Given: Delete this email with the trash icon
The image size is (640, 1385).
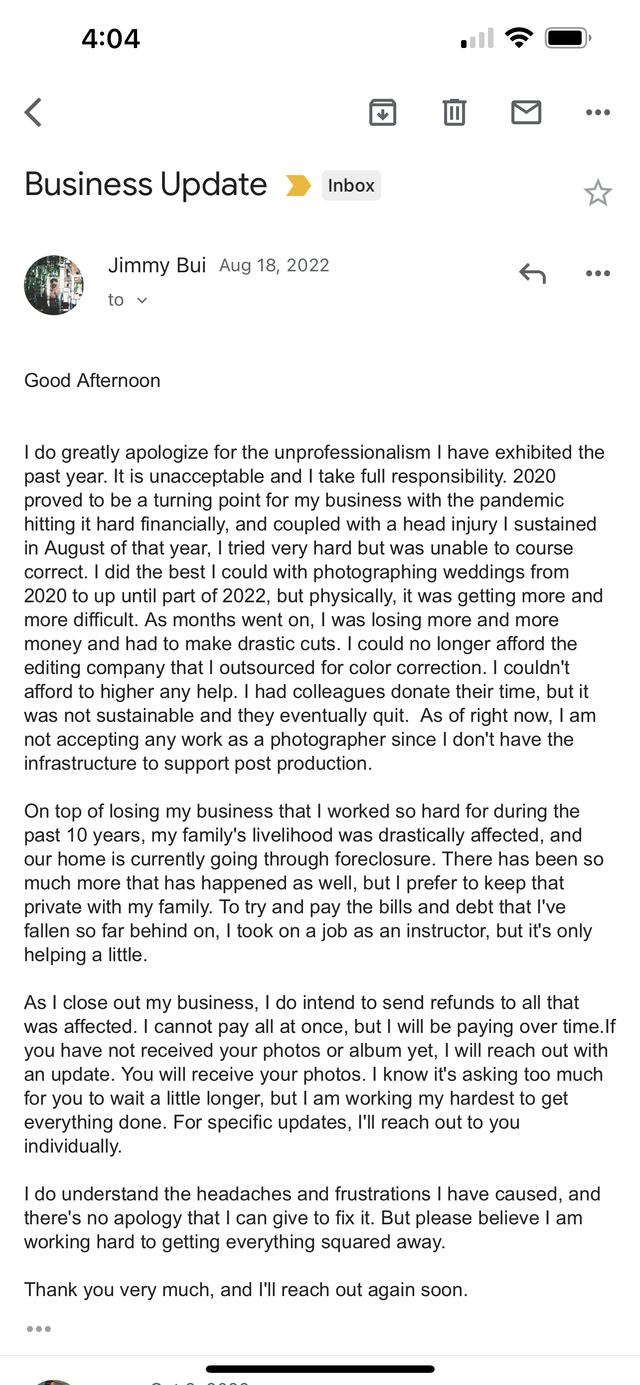Looking at the screenshot, I should (454, 112).
